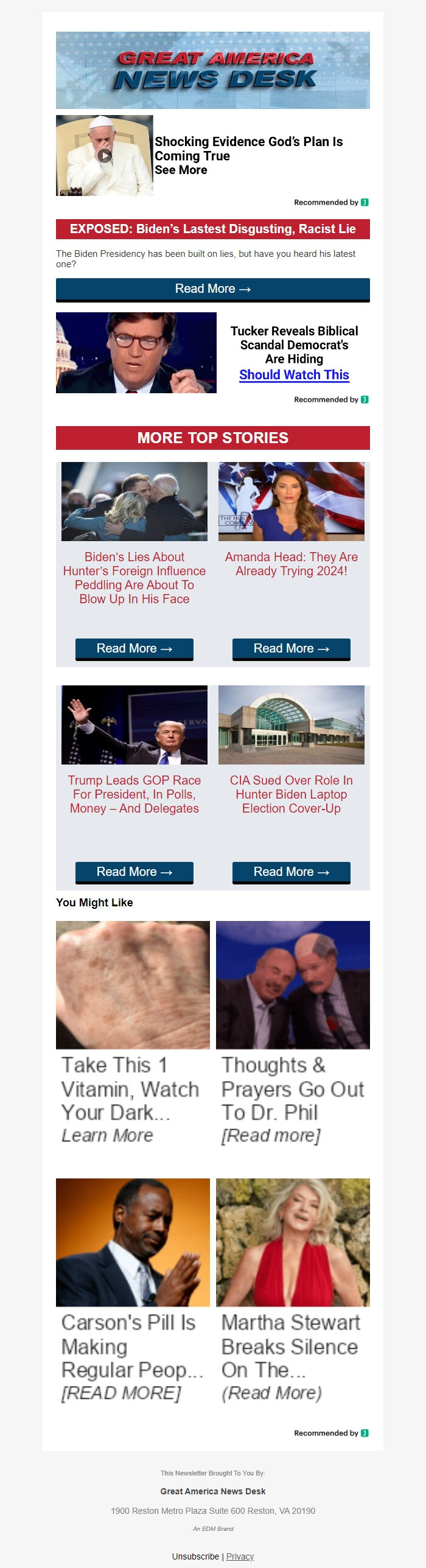The image size is (426, 1568).
Task: Read more about Biden's latest lie
Action: tap(212, 289)
